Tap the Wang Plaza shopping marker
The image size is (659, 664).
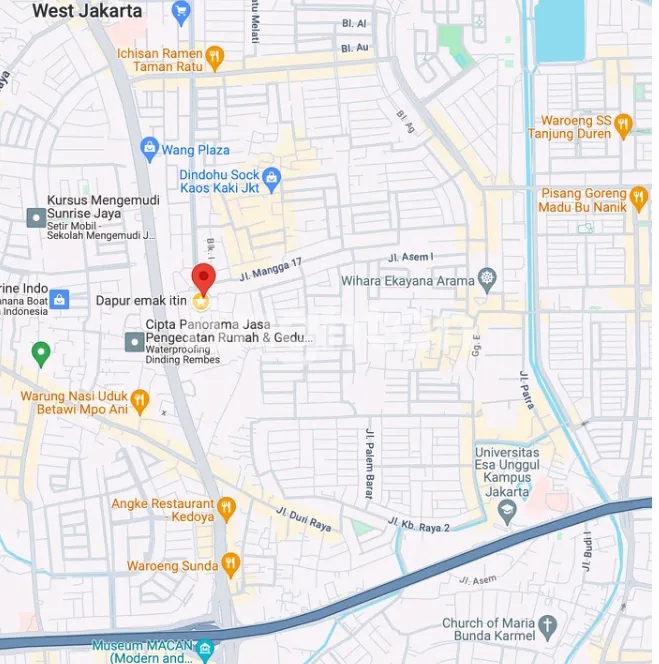pos(150,149)
